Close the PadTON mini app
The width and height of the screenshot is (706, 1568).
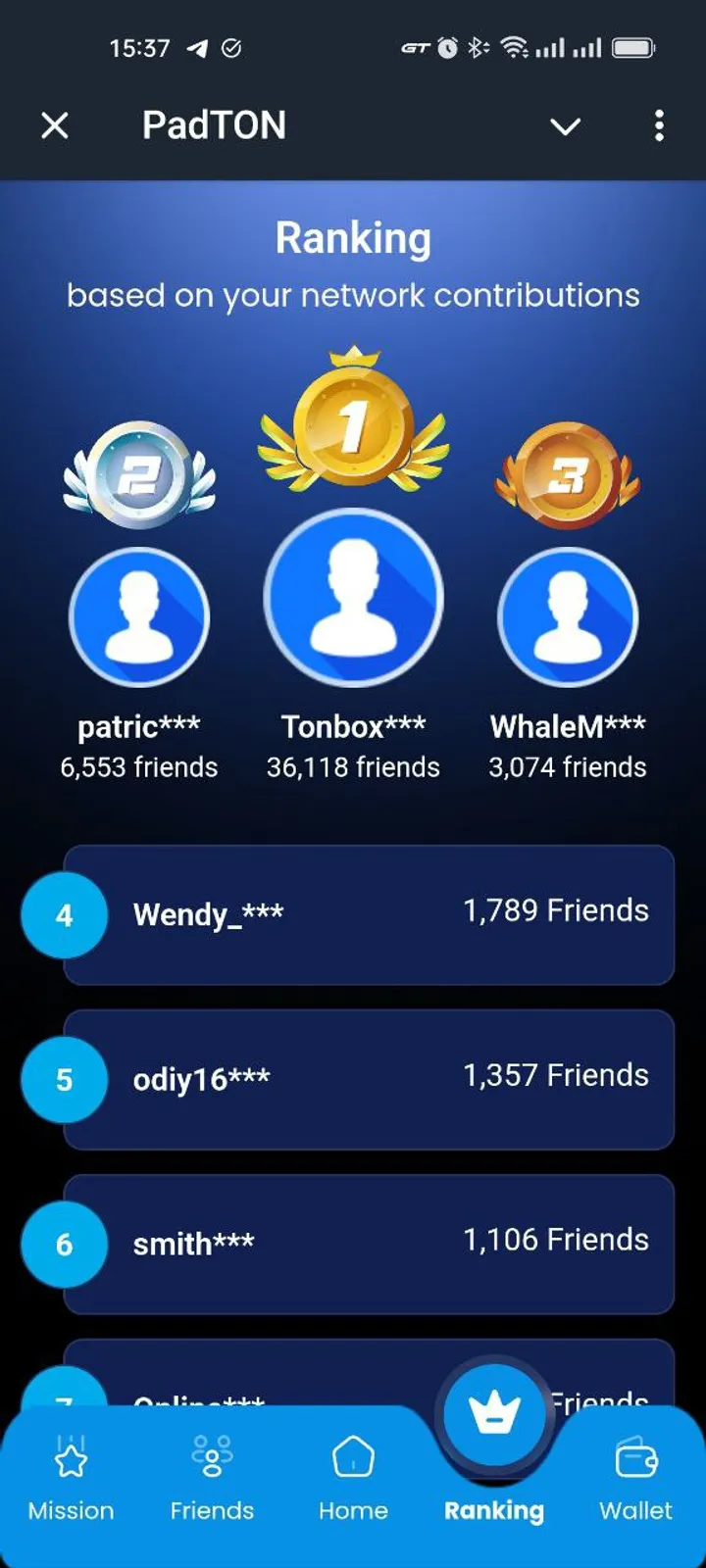(55, 125)
